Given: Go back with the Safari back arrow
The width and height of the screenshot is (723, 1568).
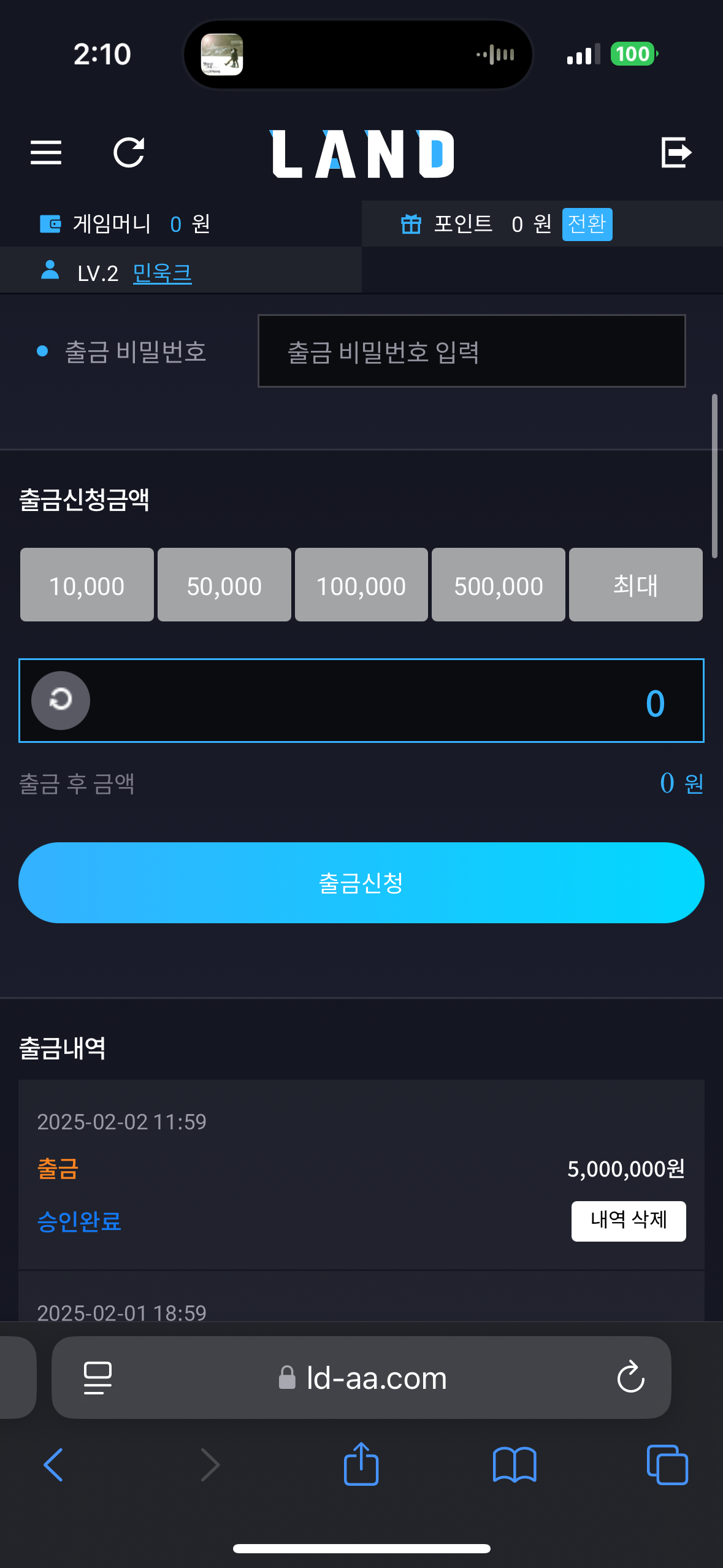Looking at the screenshot, I should pyautogui.click(x=53, y=1465).
